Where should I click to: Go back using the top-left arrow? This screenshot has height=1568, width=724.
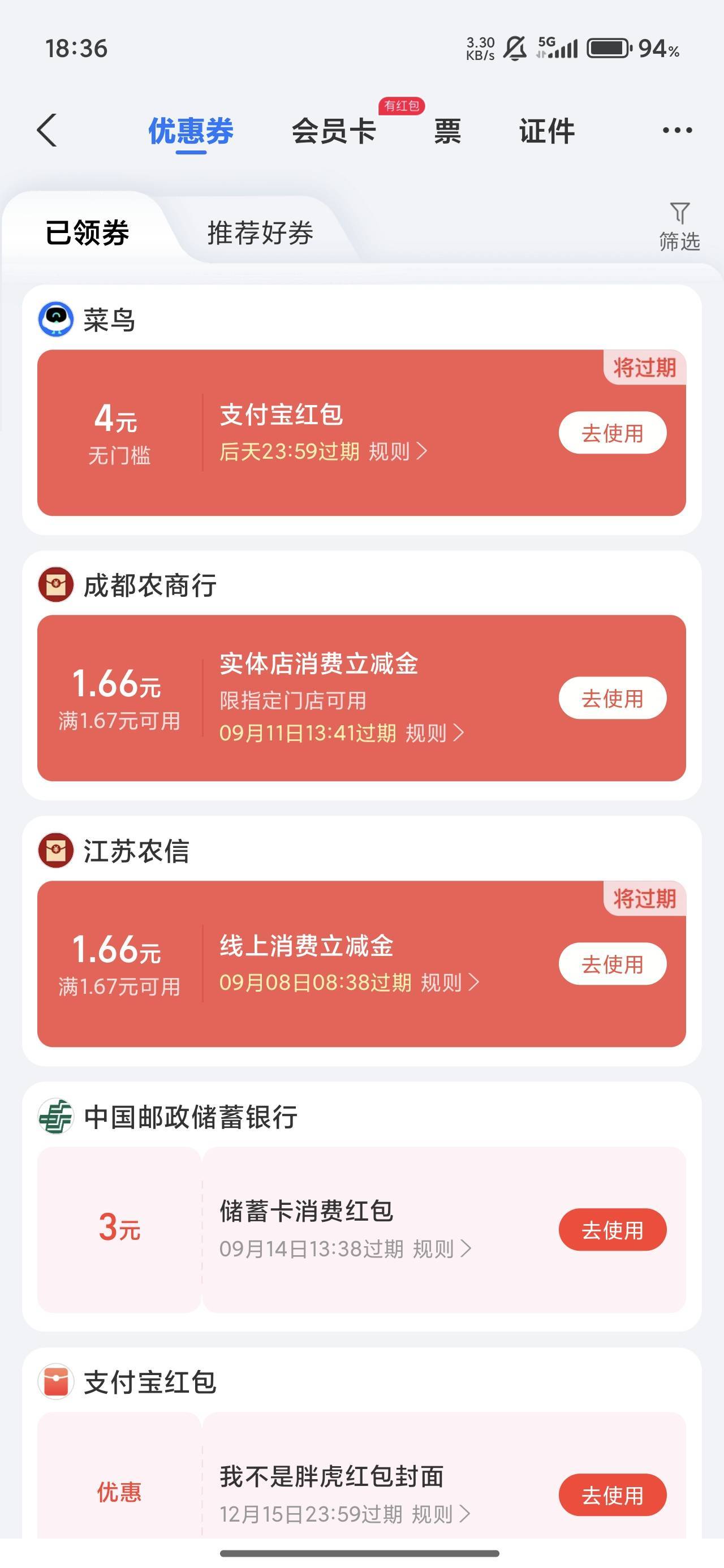pyautogui.click(x=47, y=130)
